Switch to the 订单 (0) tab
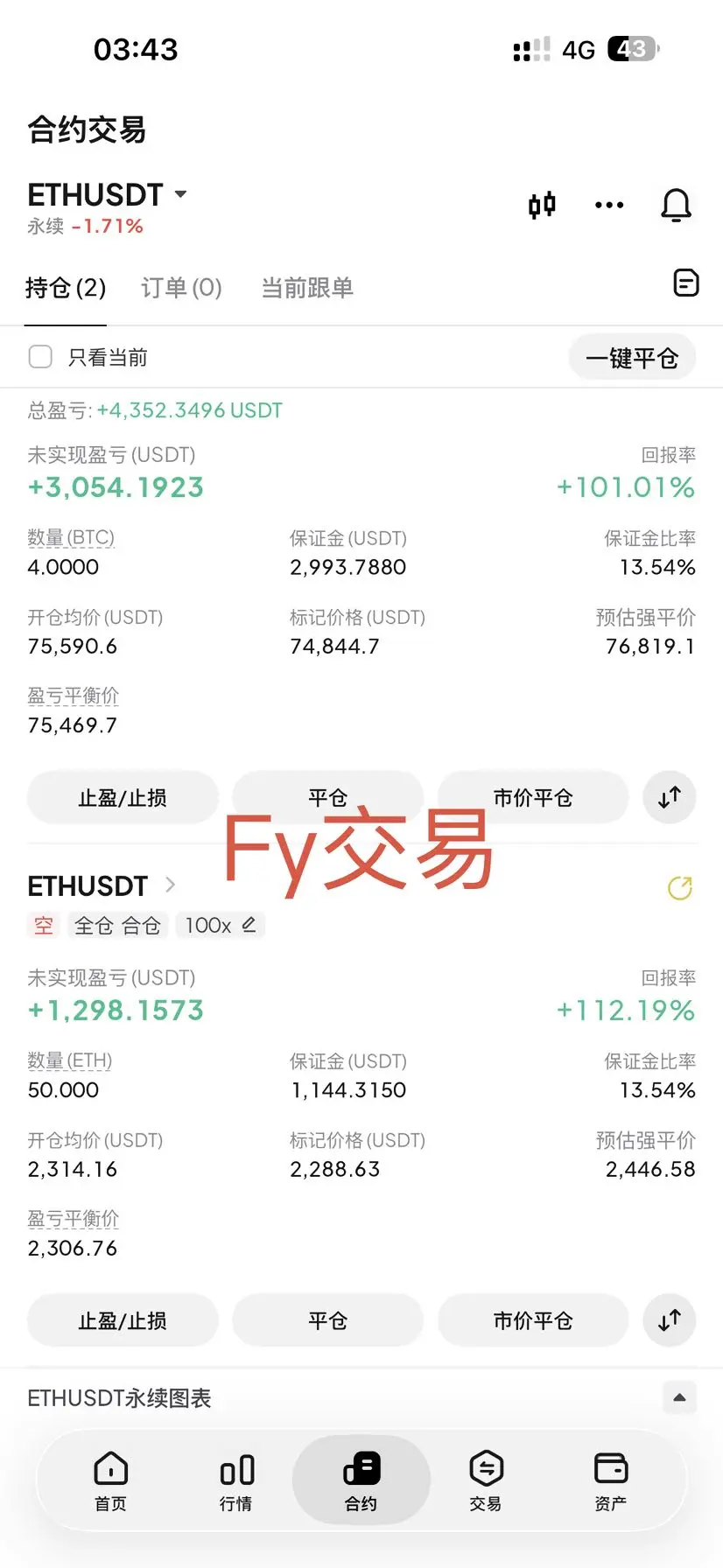Screen dimensions: 723x1568 point(181,287)
